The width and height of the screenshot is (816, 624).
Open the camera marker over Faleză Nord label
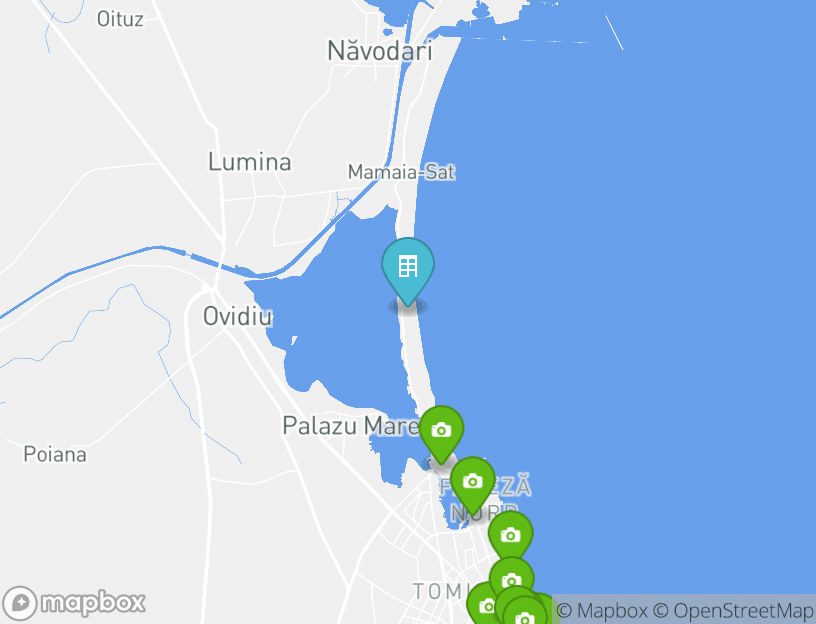click(473, 482)
